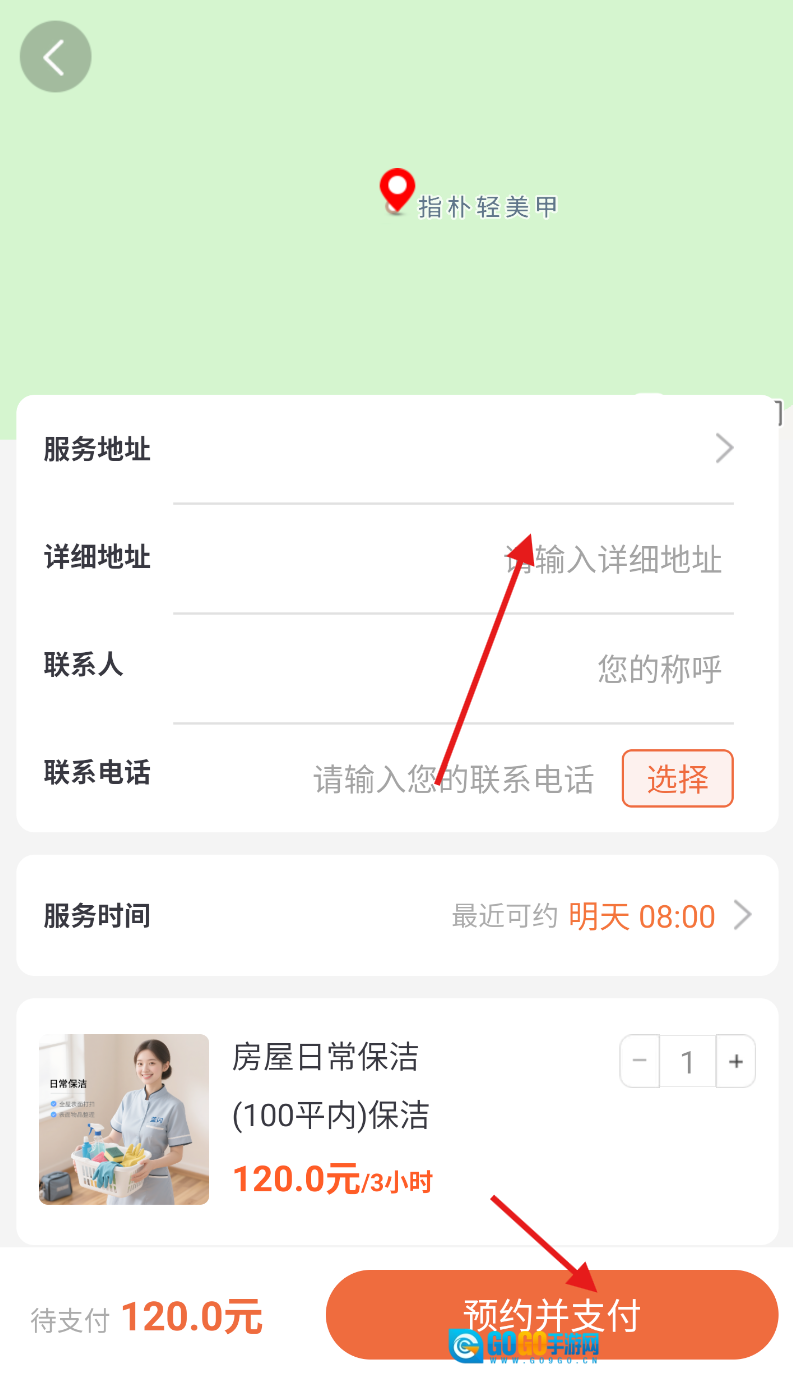Viewport: 793px width, 1374px height.
Task: Go back using the top-left arrow
Action: pyautogui.click(x=55, y=57)
